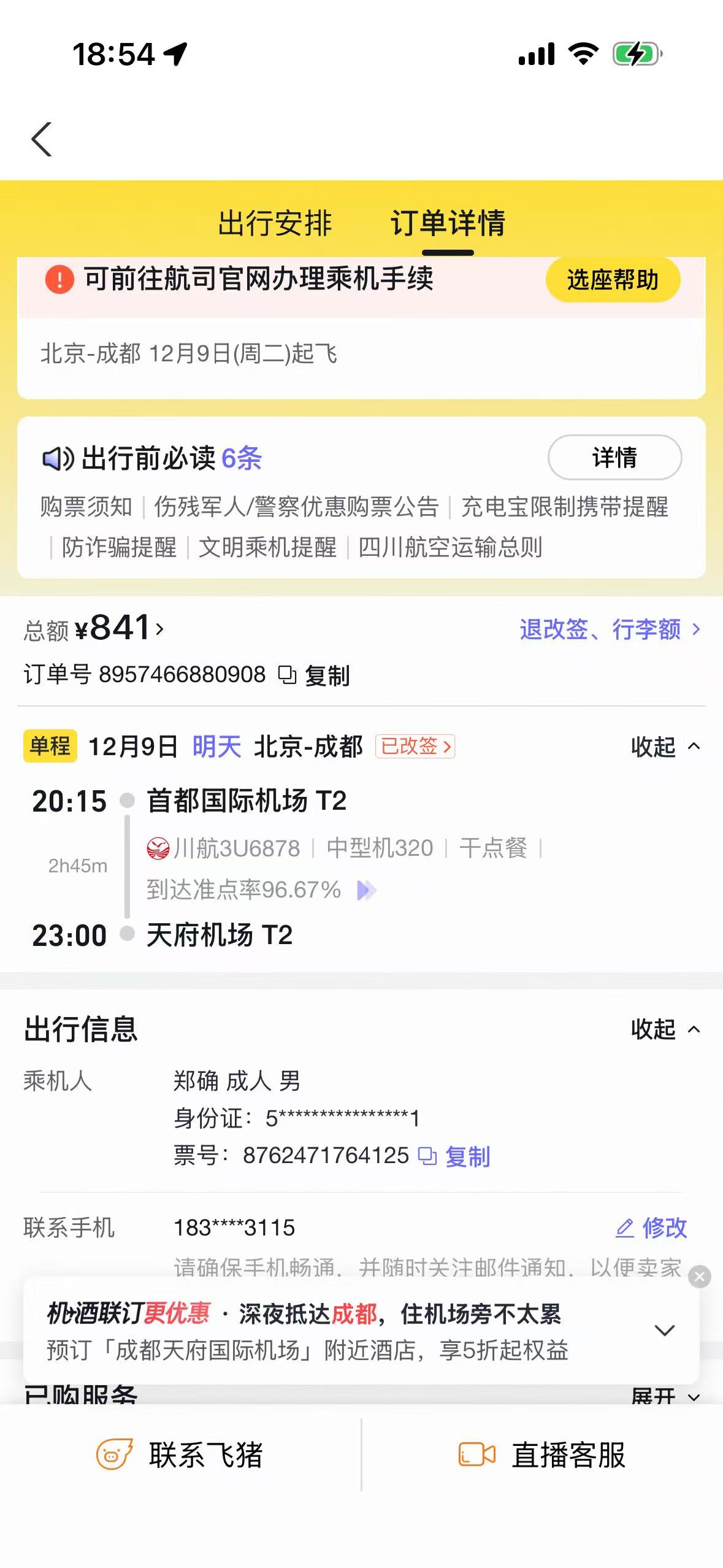The height and width of the screenshot is (1568, 723).
Task: Open 详情 for the 出行前必读 notices
Action: point(614,458)
